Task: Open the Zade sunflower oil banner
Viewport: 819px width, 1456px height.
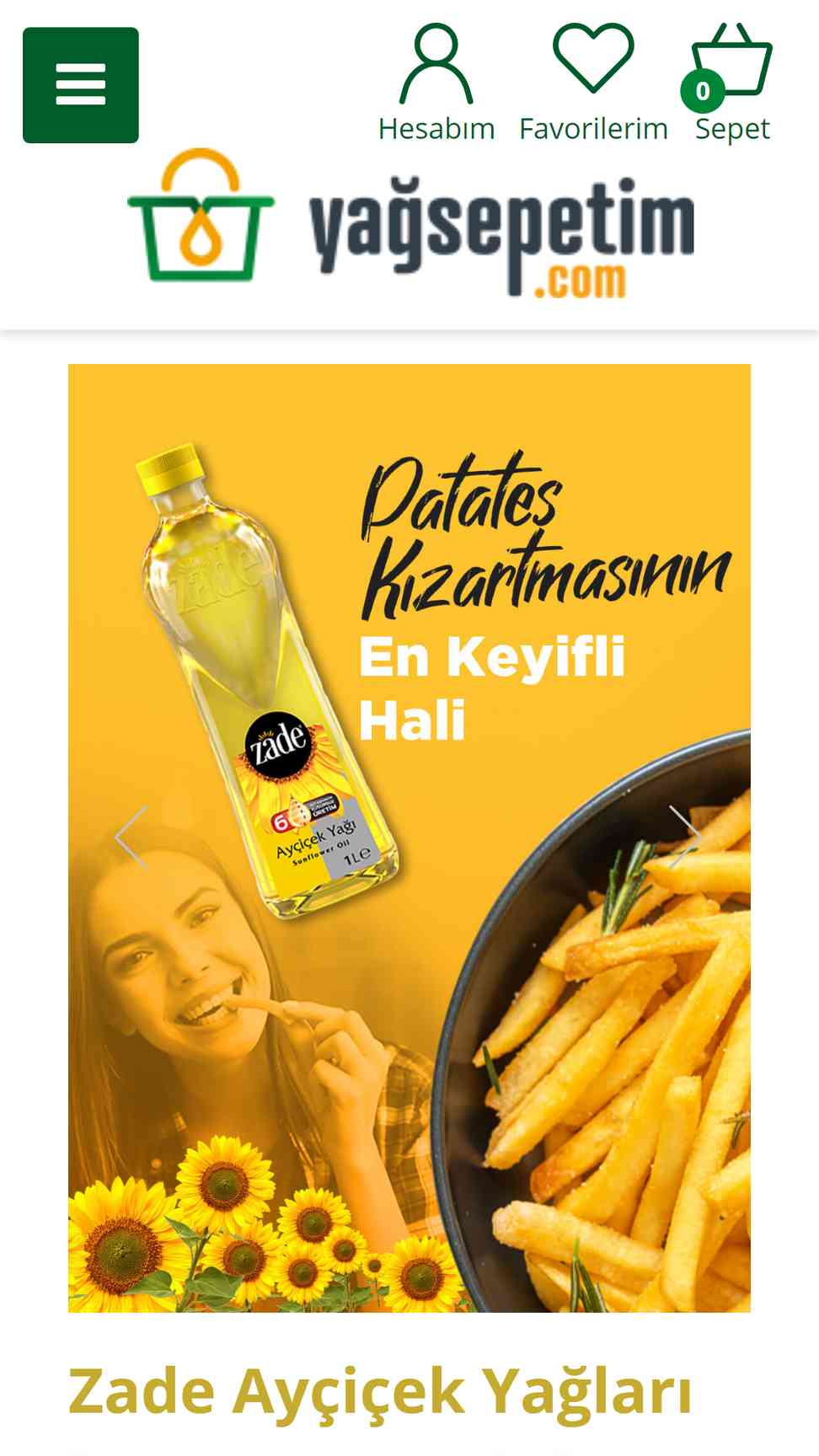Action: click(x=409, y=838)
